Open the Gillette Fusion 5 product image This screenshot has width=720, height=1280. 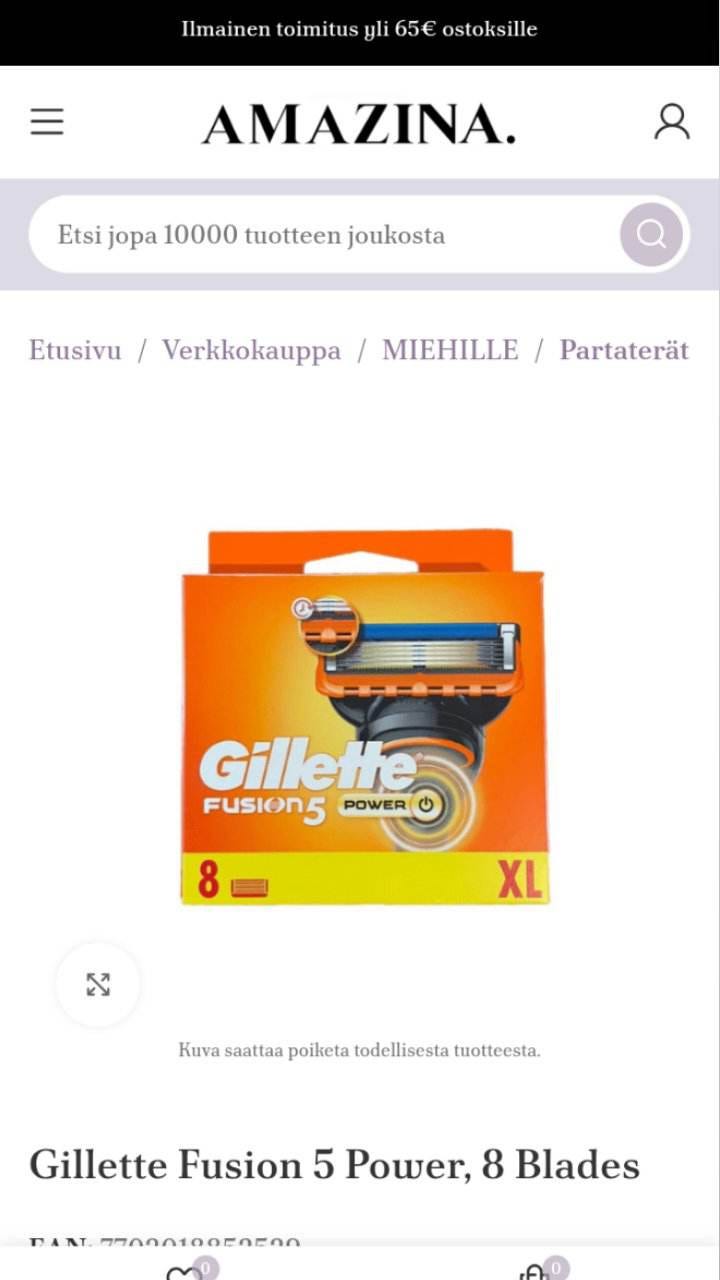pyautogui.click(x=365, y=718)
